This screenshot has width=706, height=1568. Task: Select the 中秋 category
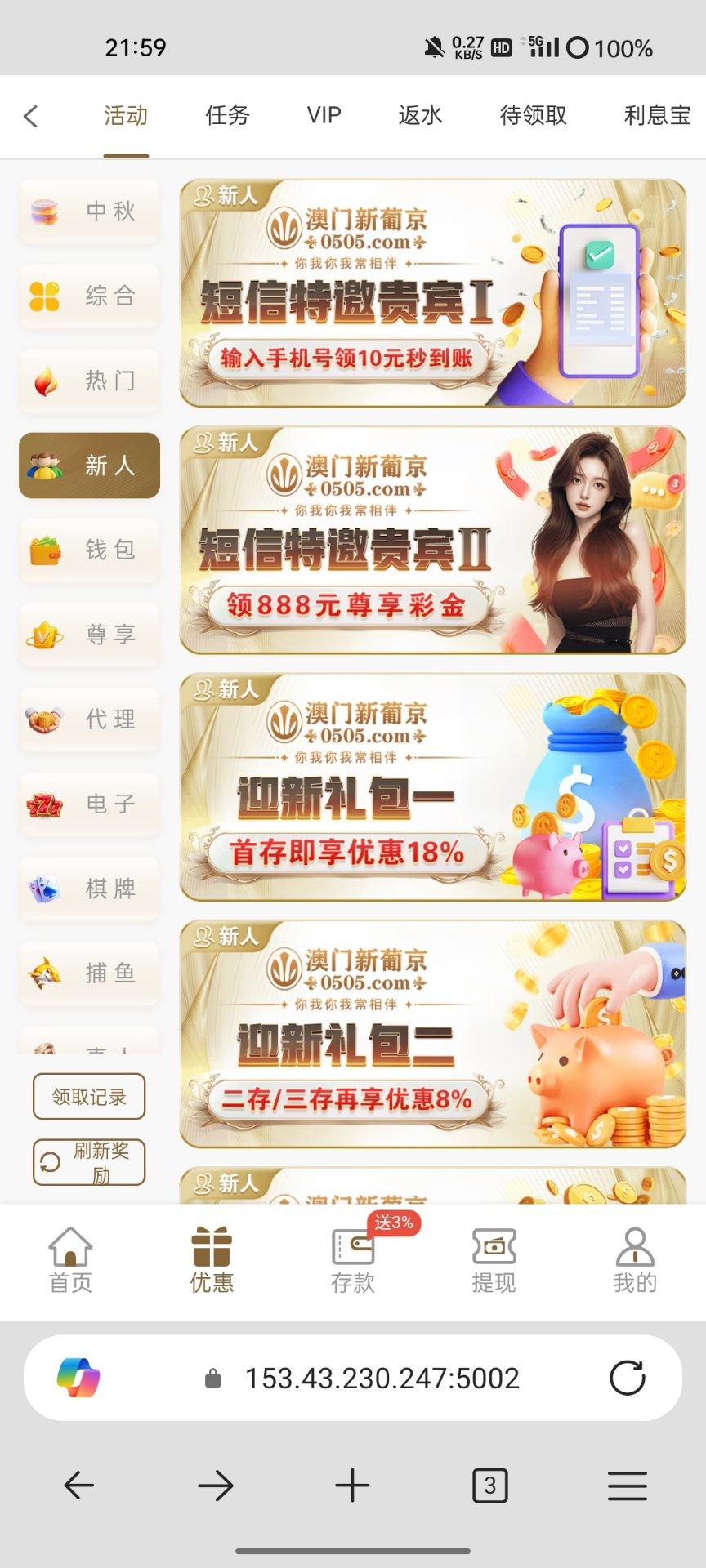(x=89, y=212)
